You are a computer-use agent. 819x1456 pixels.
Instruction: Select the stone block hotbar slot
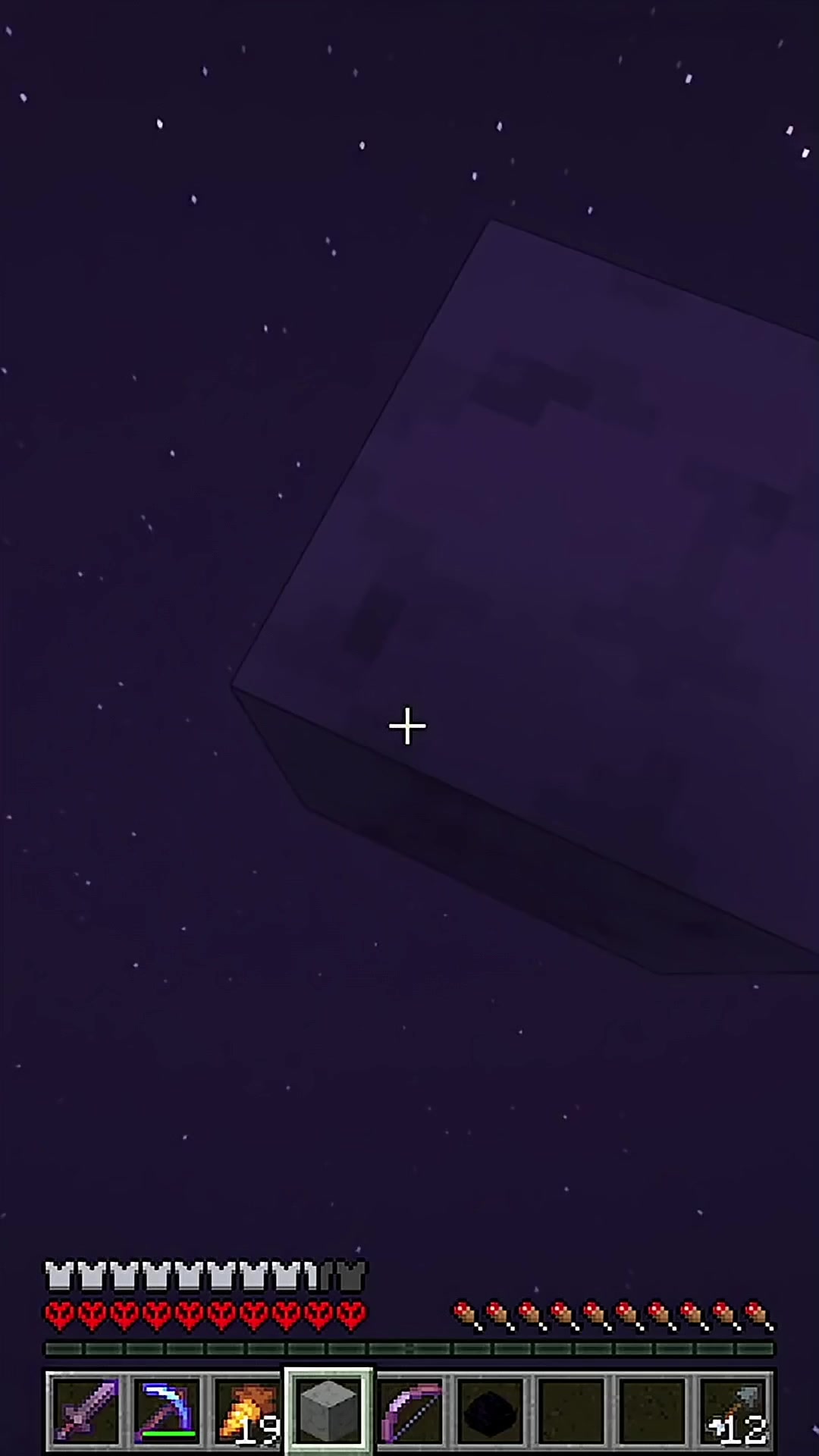pos(328,1411)
